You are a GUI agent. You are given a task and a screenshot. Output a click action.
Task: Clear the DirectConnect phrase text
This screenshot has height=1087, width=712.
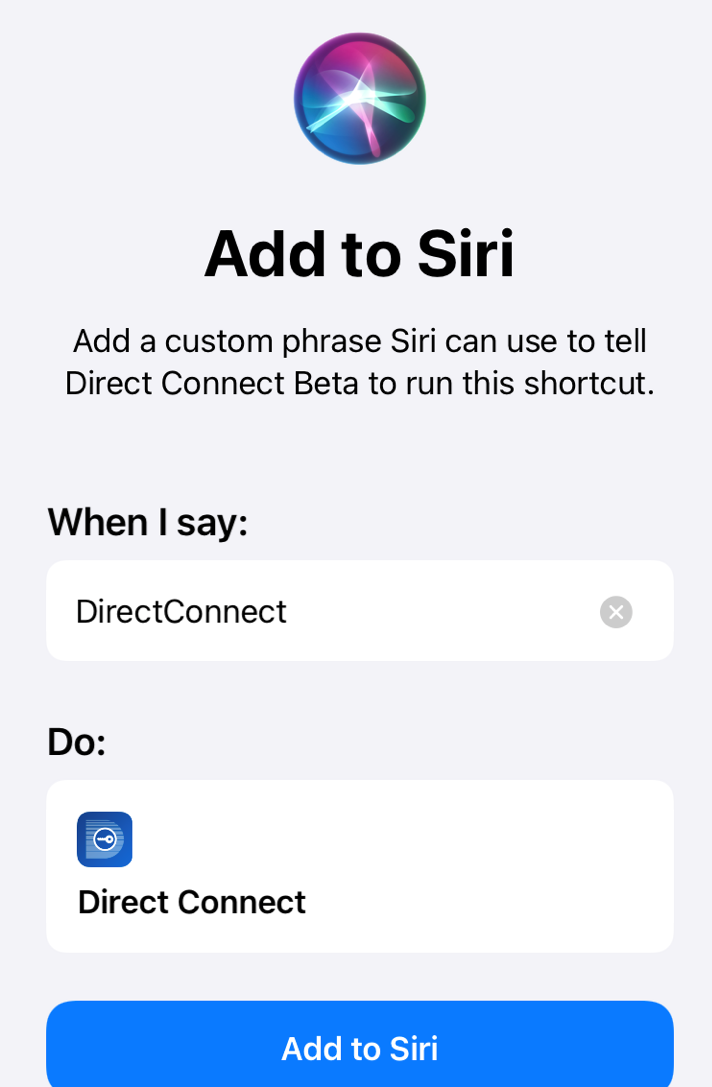pyautogui.click(x=616, y=612)
